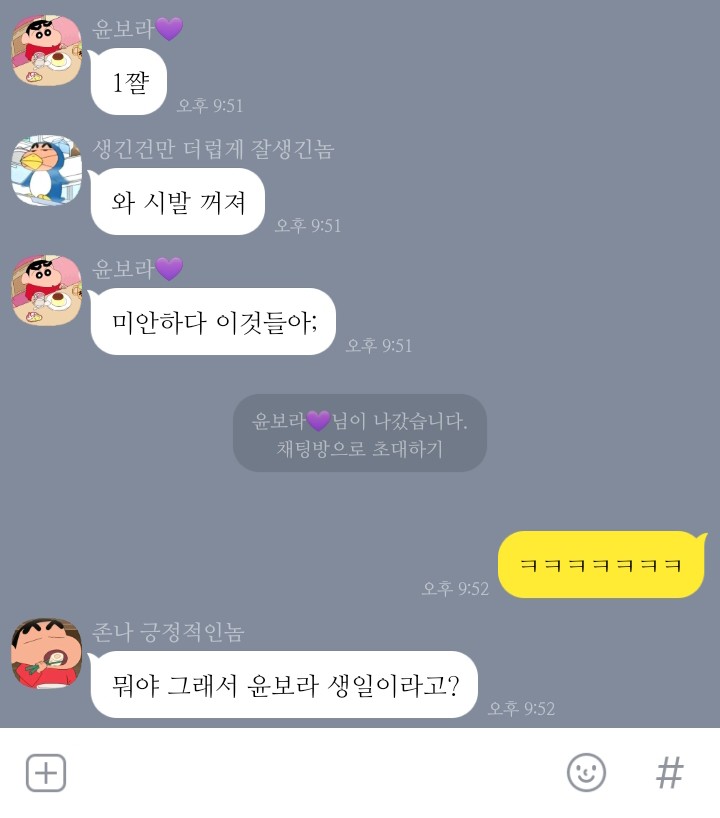720x818 pixels.
Task: Open 존나 긍정적인놈's profile picture
Action: click(46, 654)
